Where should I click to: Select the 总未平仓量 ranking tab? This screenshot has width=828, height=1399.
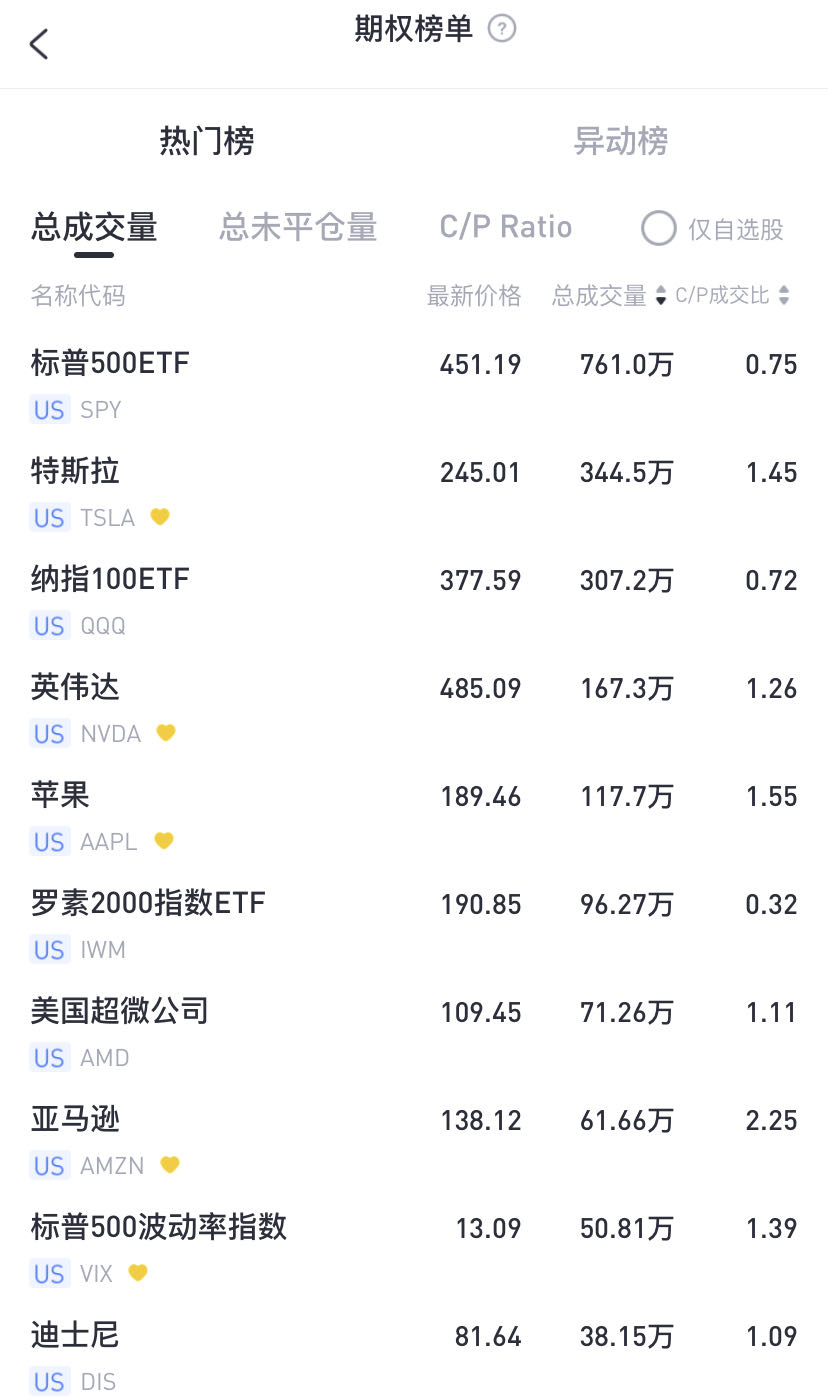click(298, 228)
